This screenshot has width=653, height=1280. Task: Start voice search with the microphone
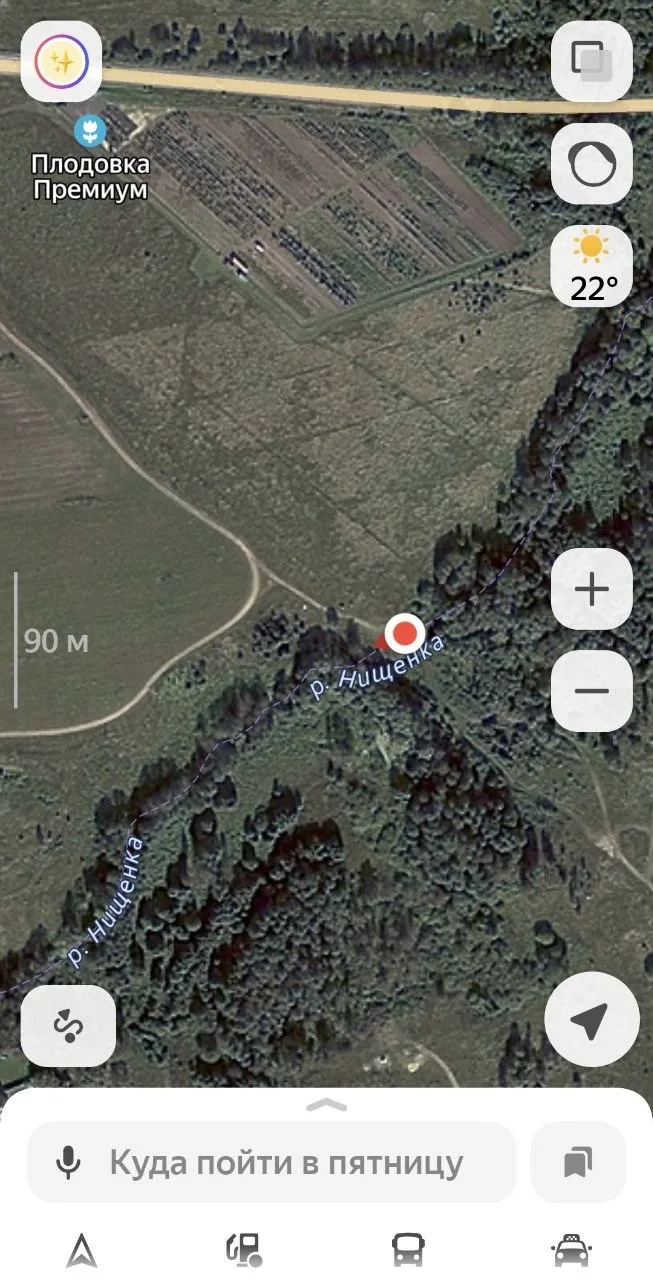point(68,1163)
